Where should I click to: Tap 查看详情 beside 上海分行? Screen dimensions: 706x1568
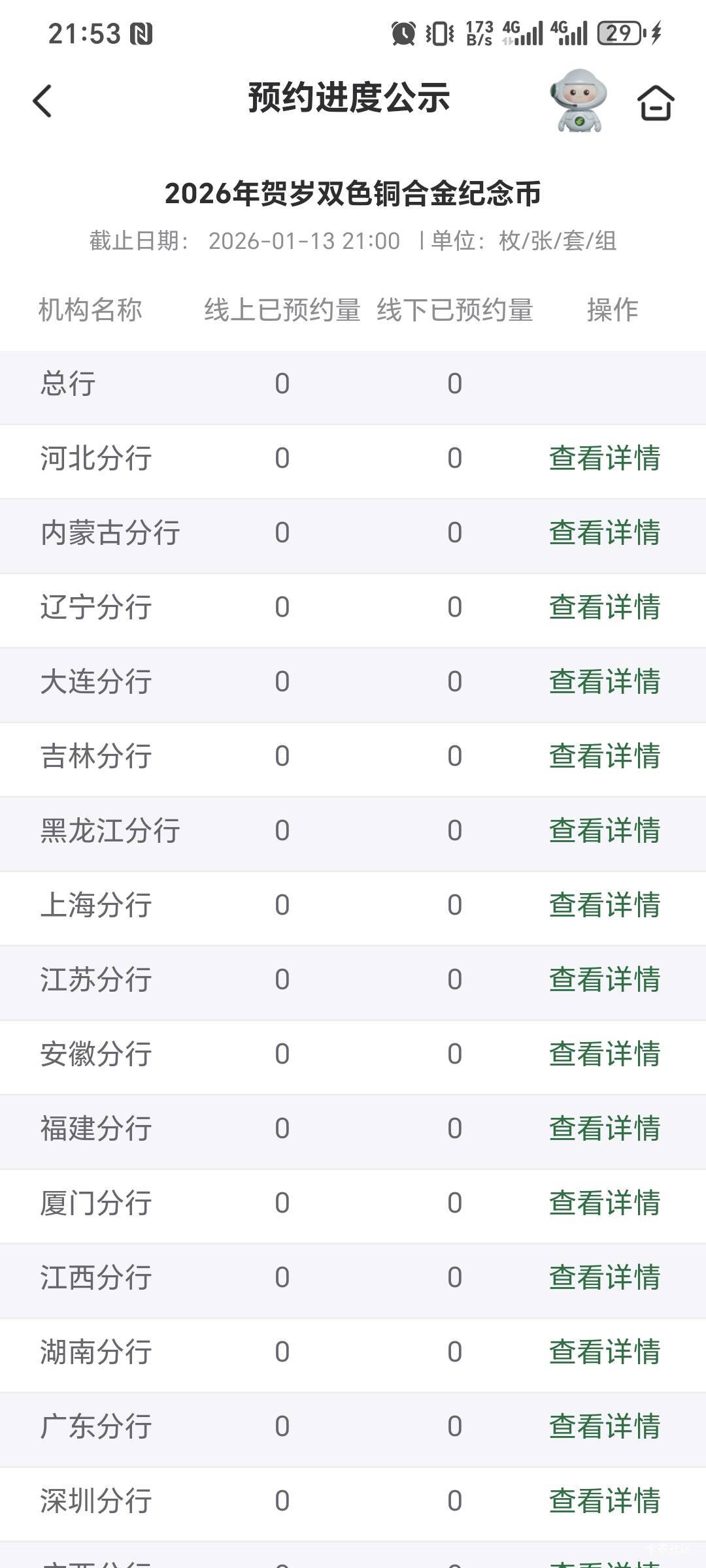[605, 905]
